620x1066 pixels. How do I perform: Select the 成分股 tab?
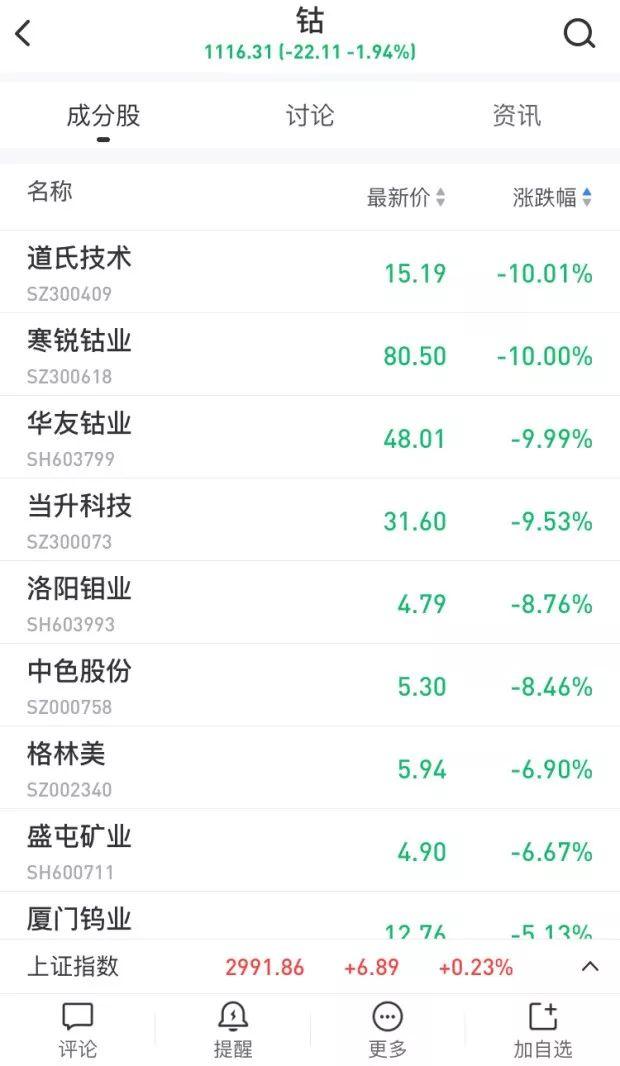(103, 116)
